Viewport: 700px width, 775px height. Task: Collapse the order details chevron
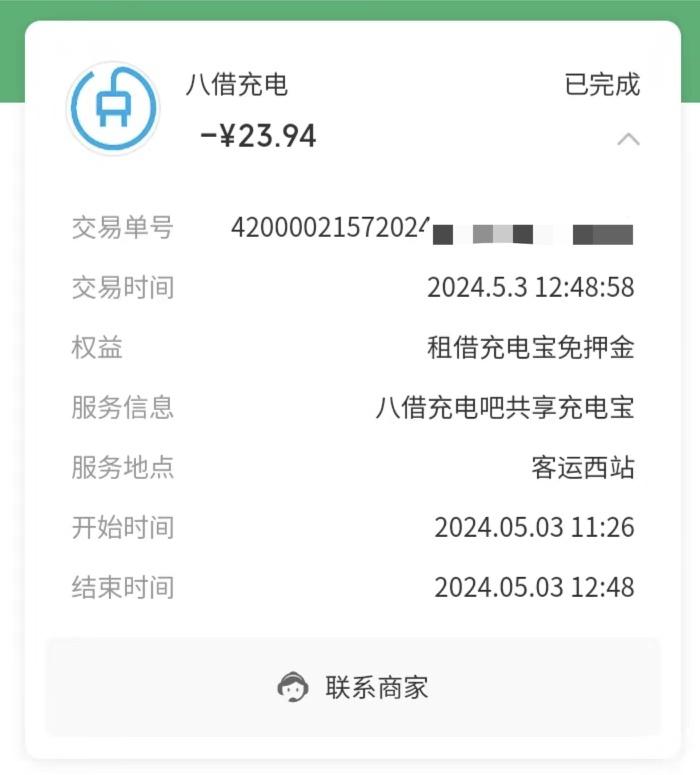point(628,139)
